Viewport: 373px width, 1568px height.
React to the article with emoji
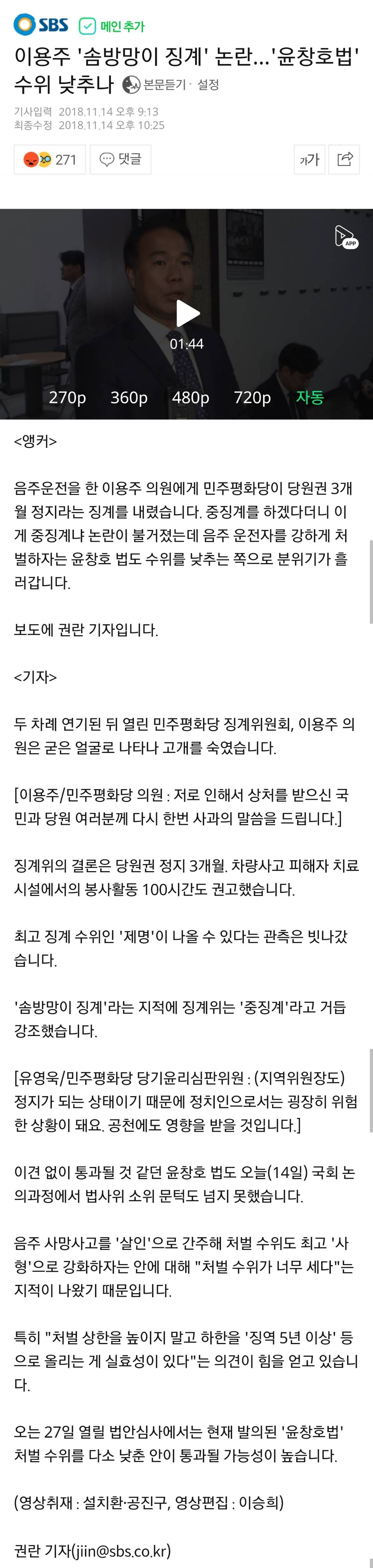click(50, 159)
